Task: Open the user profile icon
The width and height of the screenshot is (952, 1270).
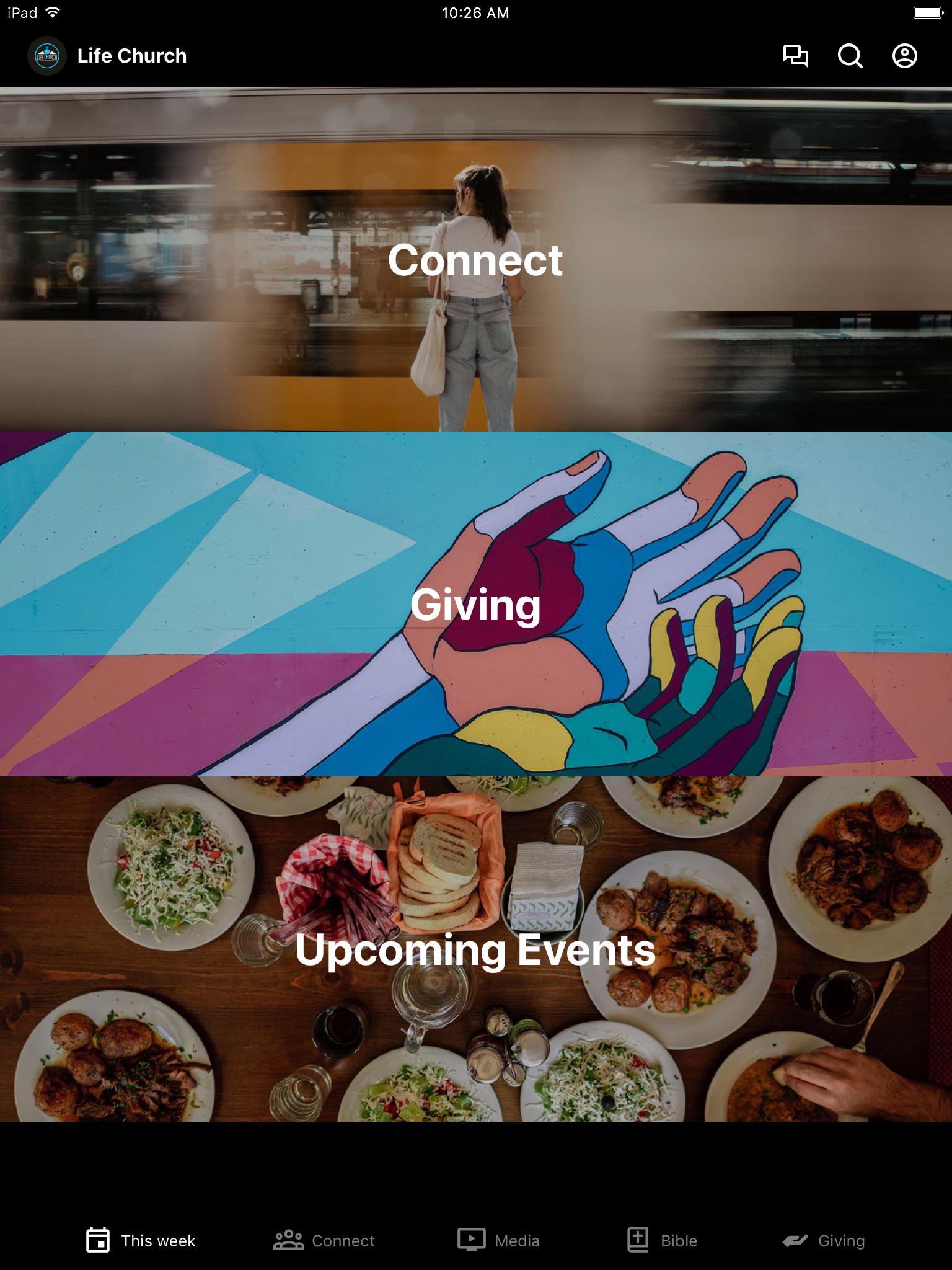Action: click(x=904, y=56)
